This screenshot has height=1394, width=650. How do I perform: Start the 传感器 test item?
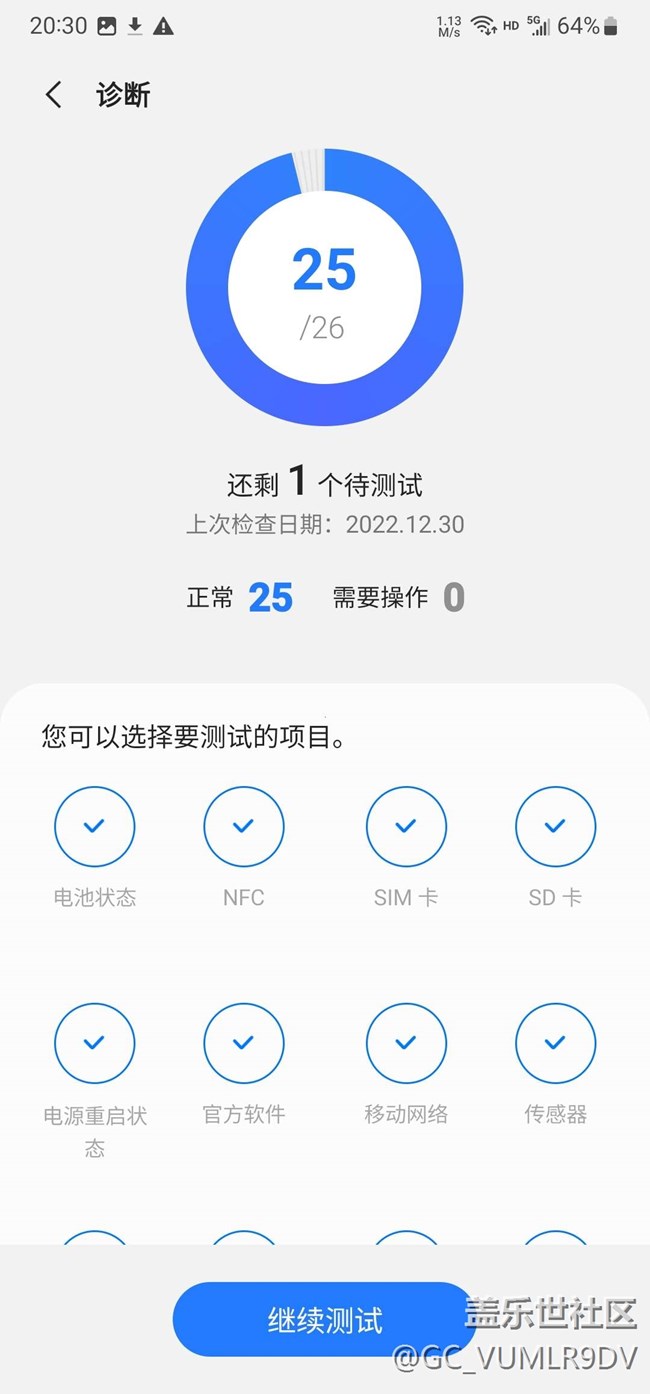[555, 1043]
